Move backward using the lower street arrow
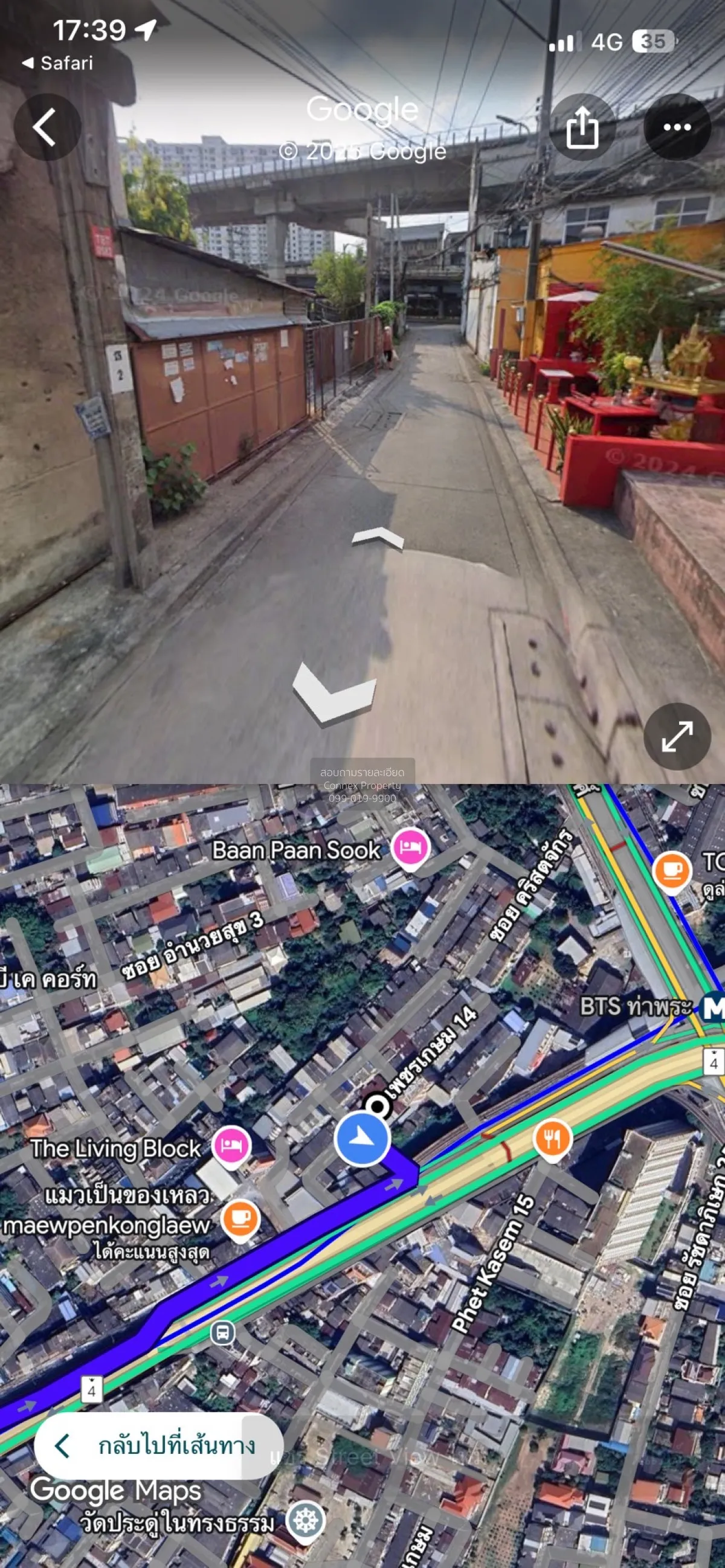The width and height of the screenshot is (725, 1568). point(333,693)
